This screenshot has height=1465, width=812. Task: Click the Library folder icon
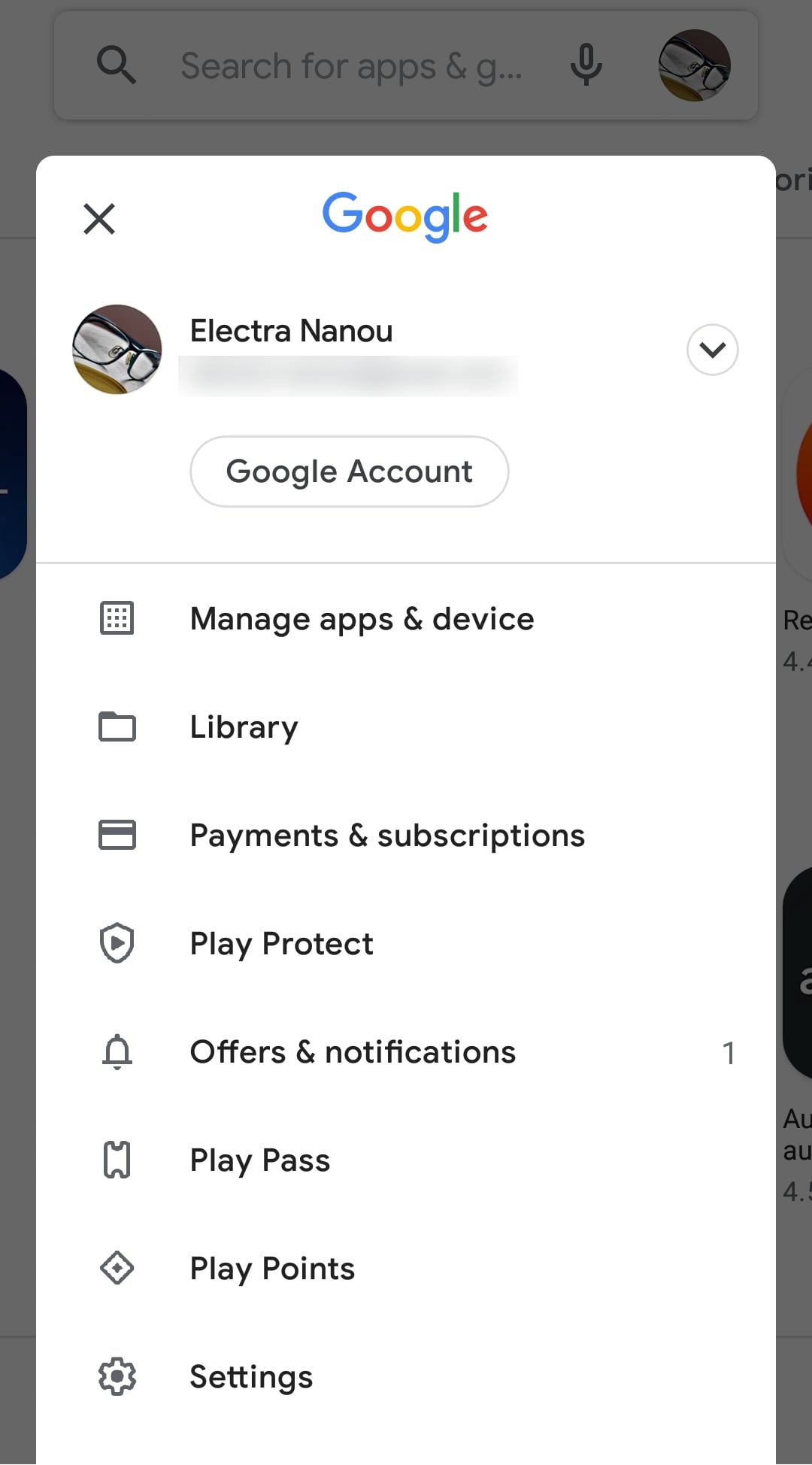pyautogui.click(x=117, y=726)
